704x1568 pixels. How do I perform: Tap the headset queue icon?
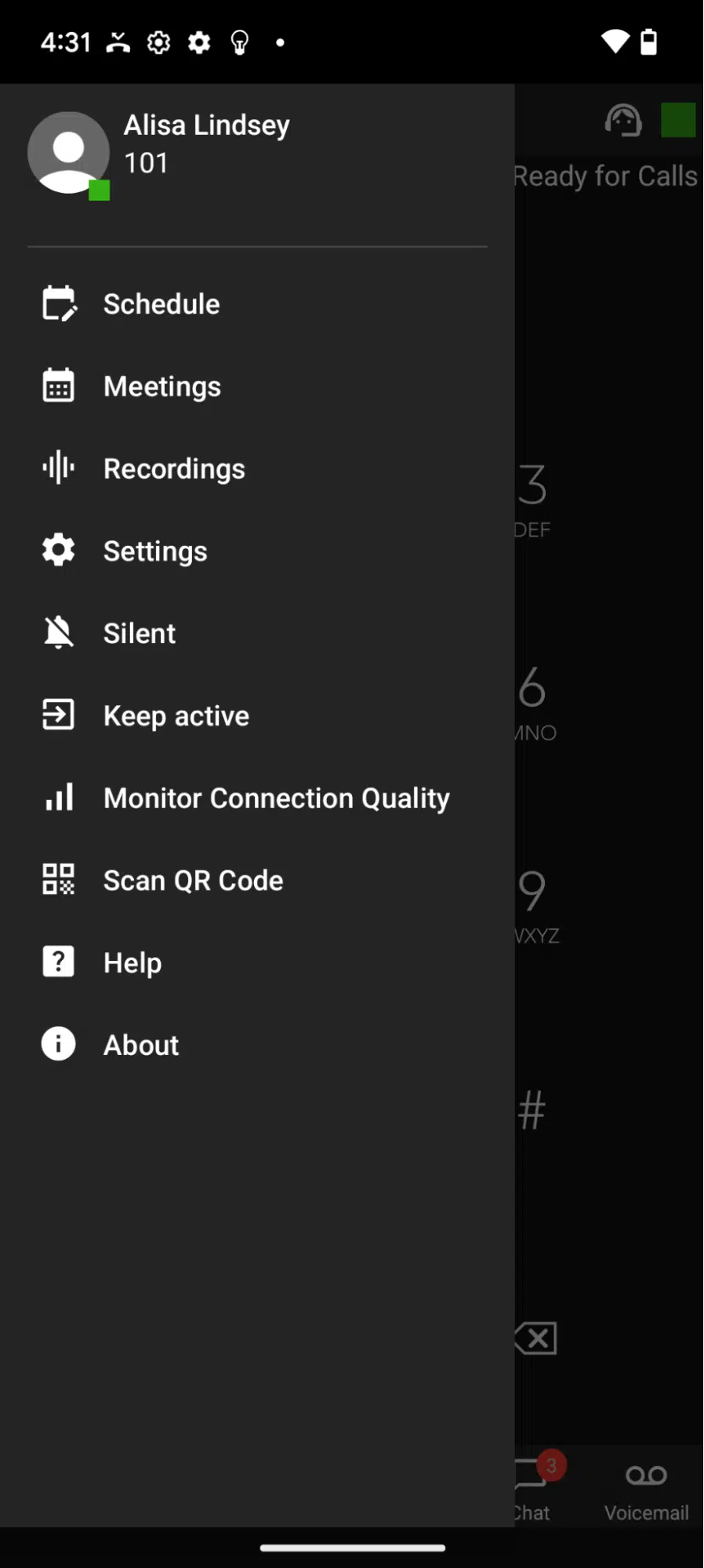coord(623,121)
